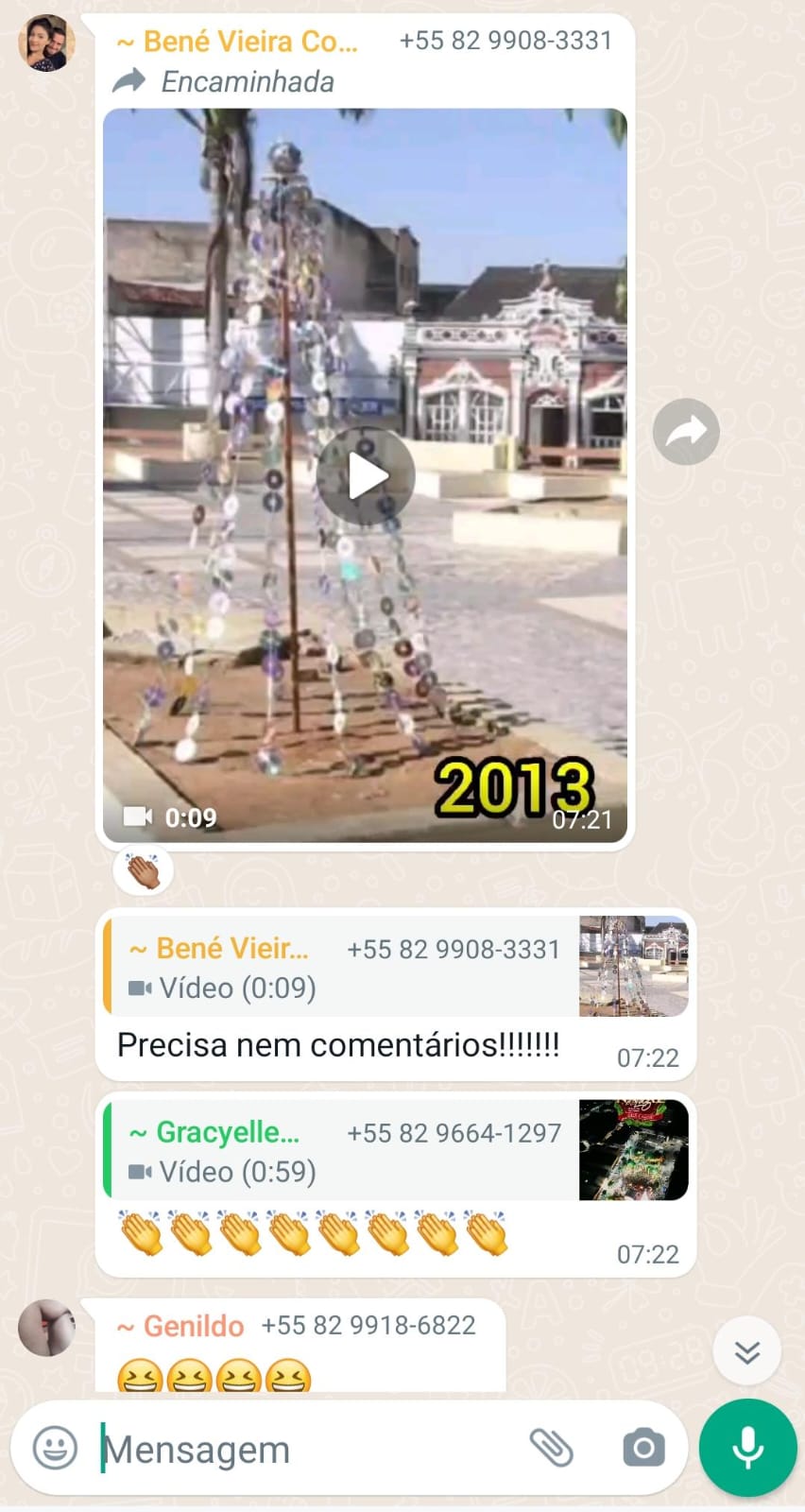Open the quoted Gracyelle video reply

click(x=395, y=1150)
